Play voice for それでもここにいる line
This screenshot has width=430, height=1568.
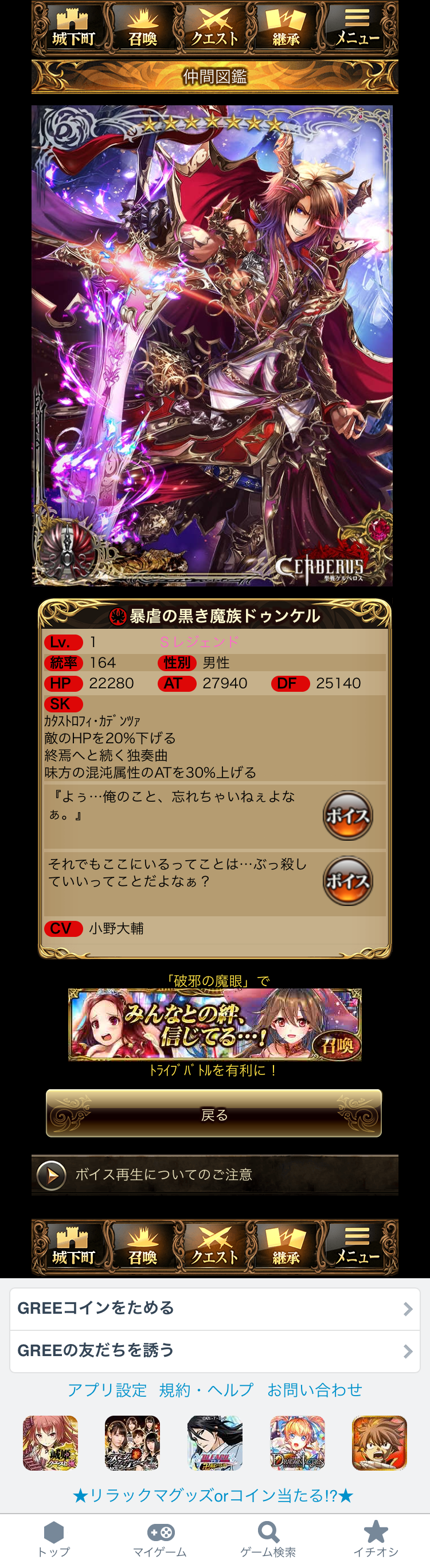pos(347,880)
